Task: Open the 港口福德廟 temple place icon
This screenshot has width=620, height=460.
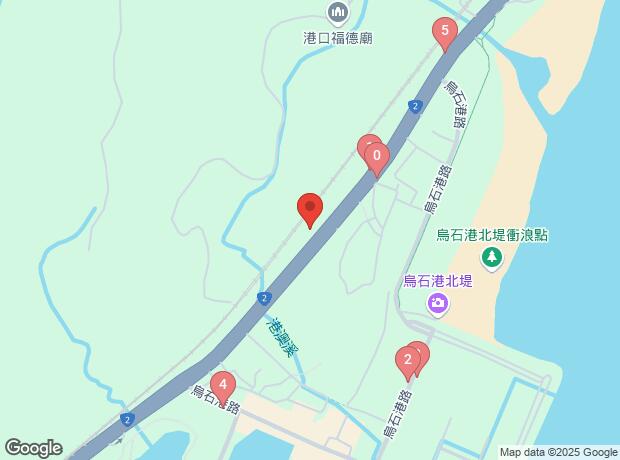Action: pyautogui.click(x=338, y=12)
